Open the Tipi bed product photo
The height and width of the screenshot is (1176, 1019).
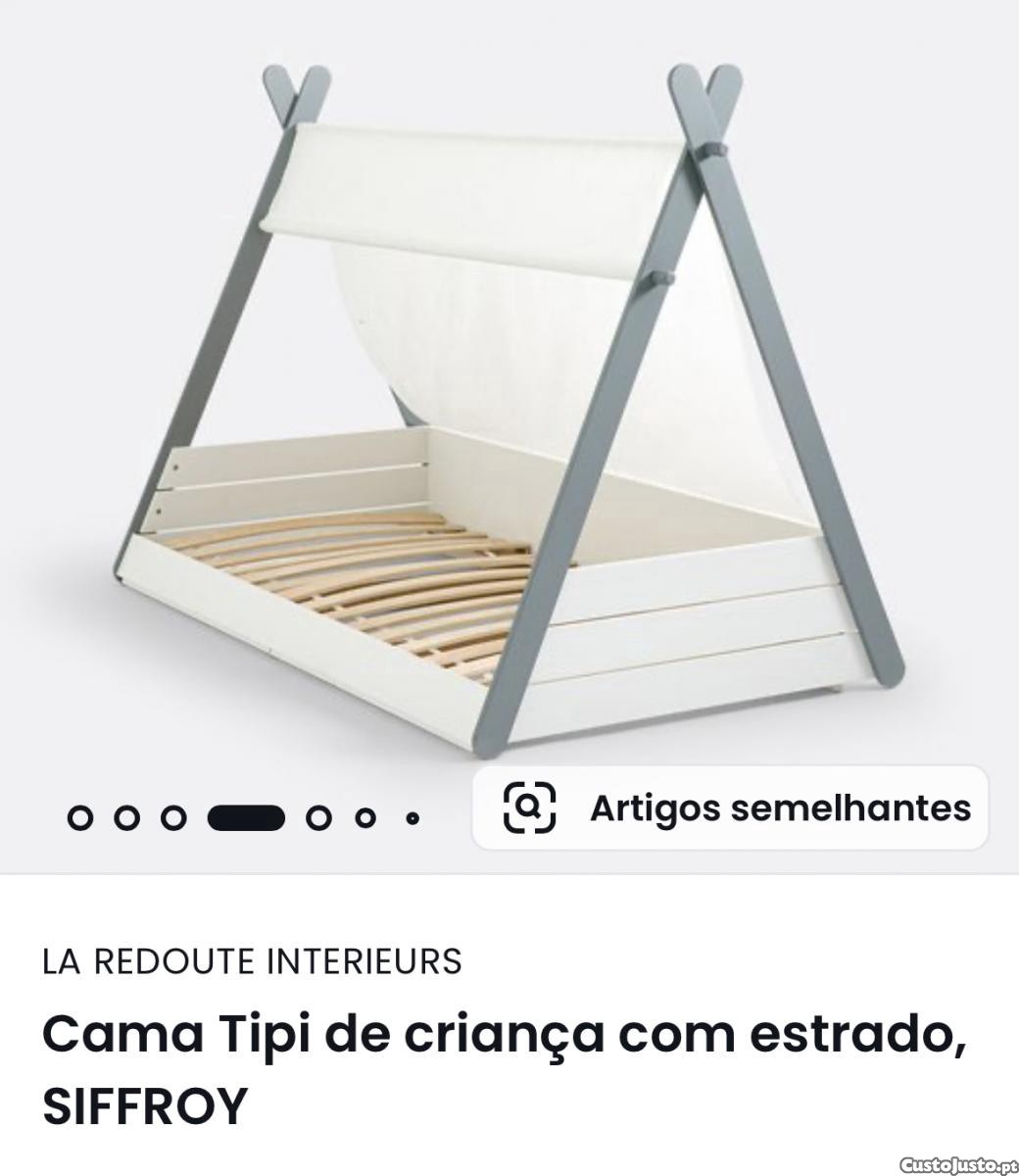pos(509,412)
